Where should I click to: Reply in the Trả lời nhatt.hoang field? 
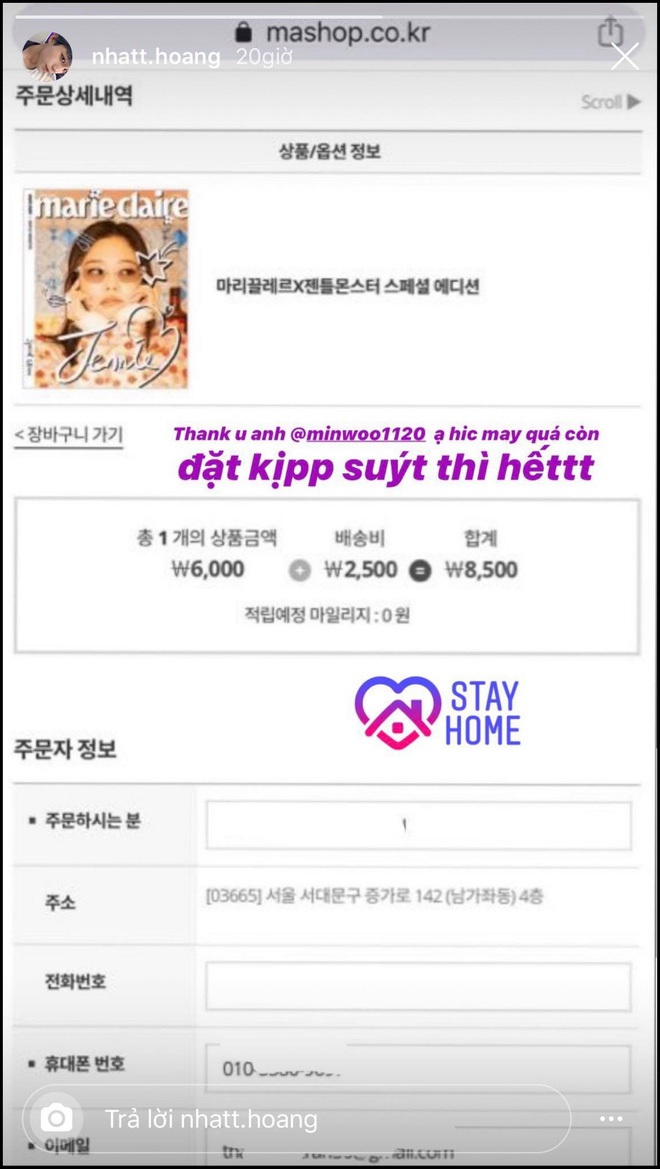click(x=300, y=1119)
